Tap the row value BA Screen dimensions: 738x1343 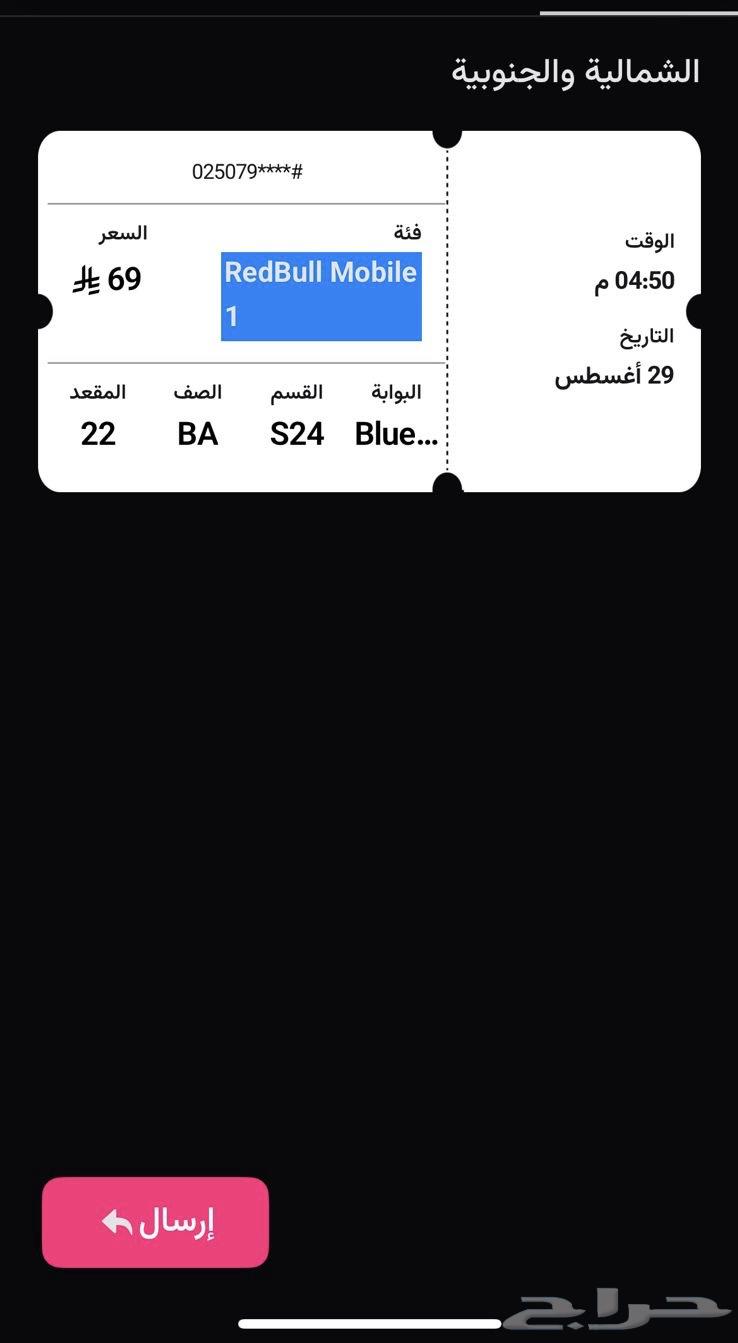tap(197, 434)
